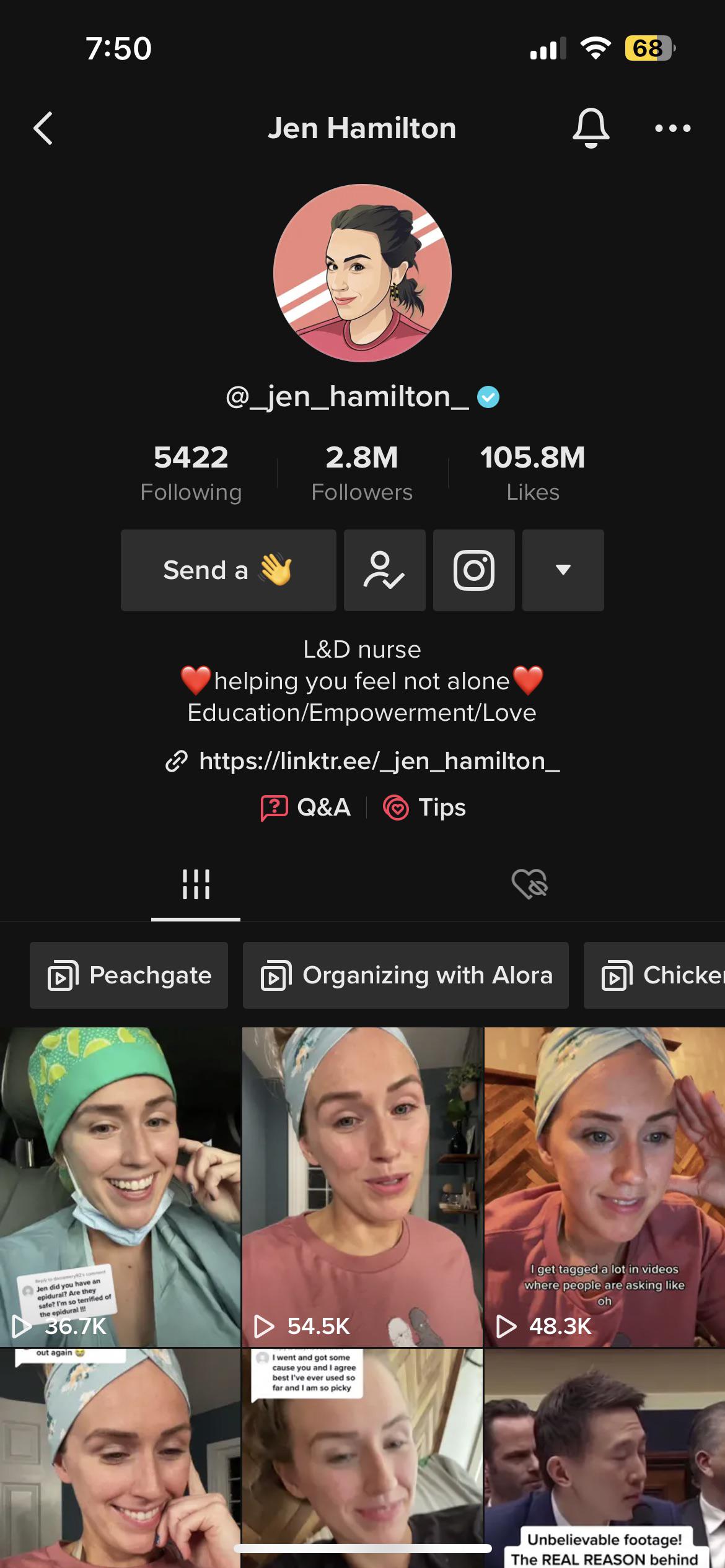The width and height of the screenshot is (725, 1568).
Task: Open Tips for this creator
Action: (x=425, y=808)
